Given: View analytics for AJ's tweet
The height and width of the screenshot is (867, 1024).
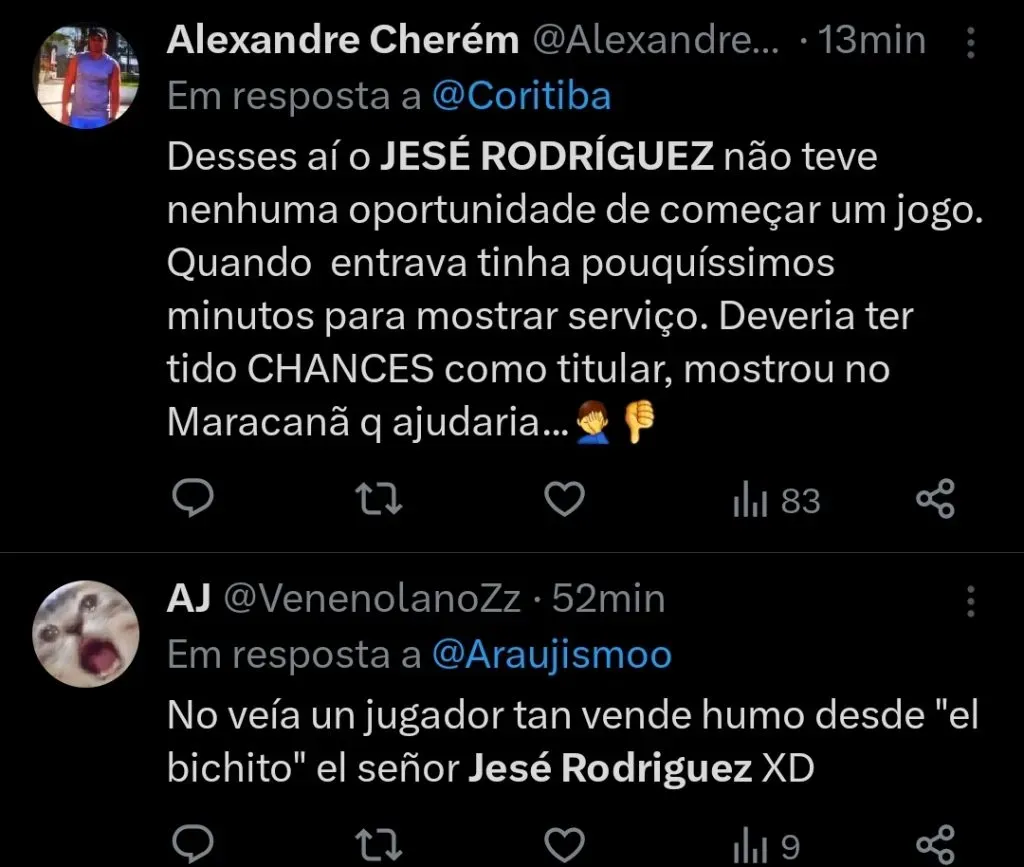Looking at the screenshot, I should (766, 845).
